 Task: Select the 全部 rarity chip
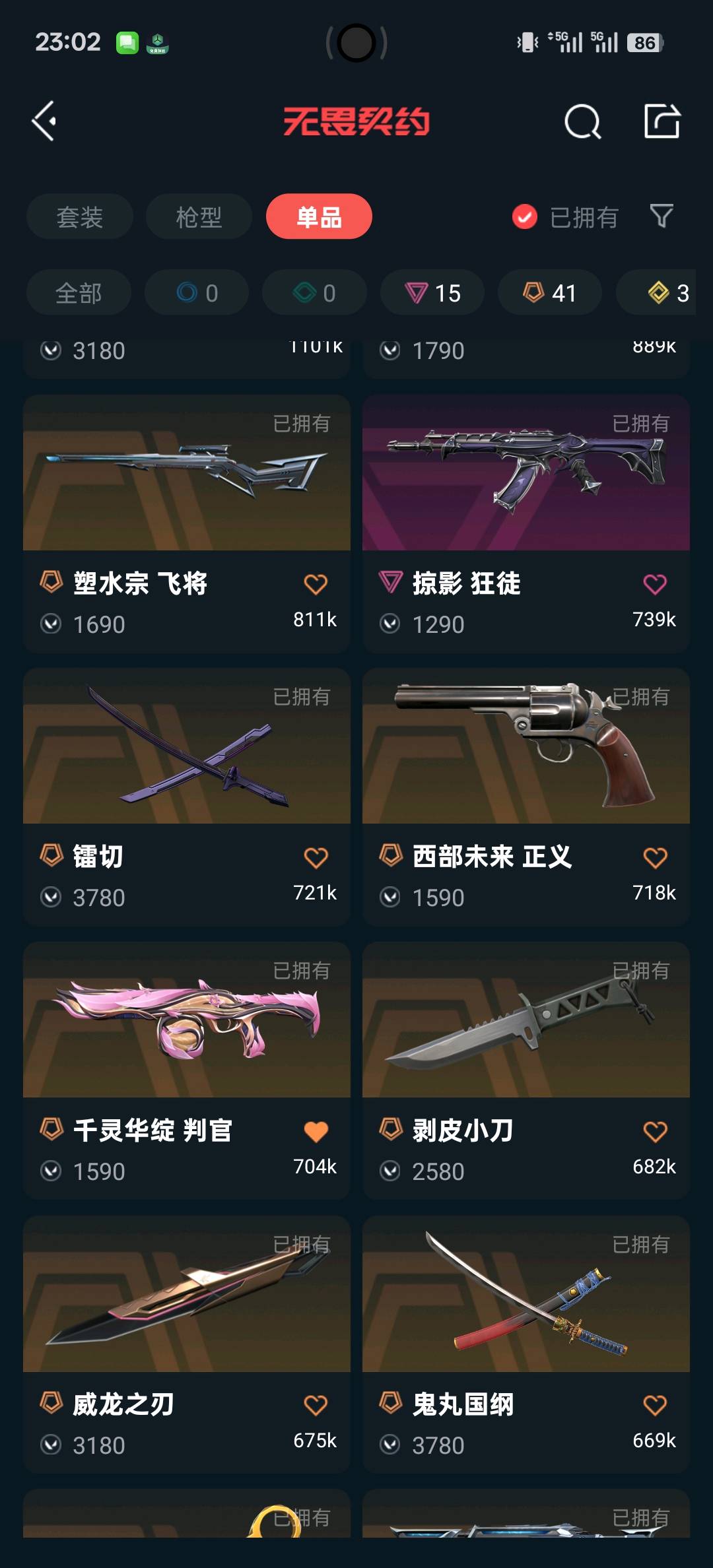pyautogui.click(x=79, y=292)
